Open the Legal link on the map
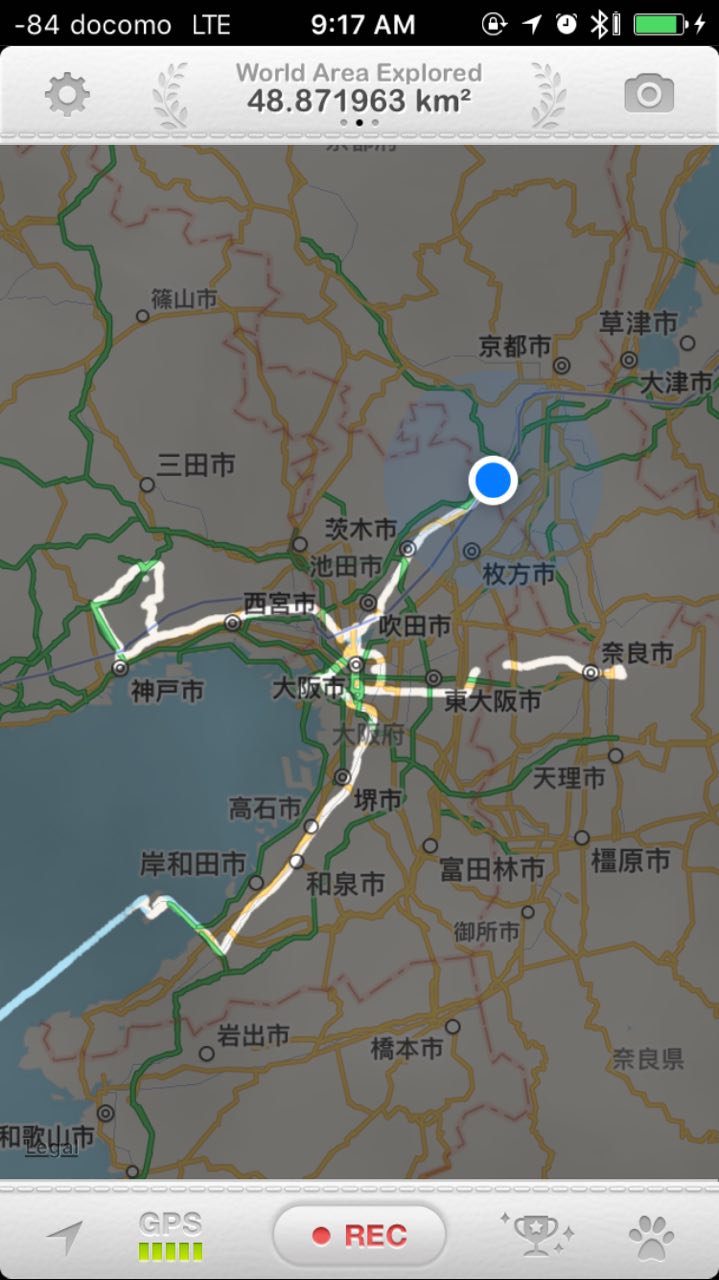Image resolution: width=719 pixels, height=1280 pixels. coord(51,1149)
